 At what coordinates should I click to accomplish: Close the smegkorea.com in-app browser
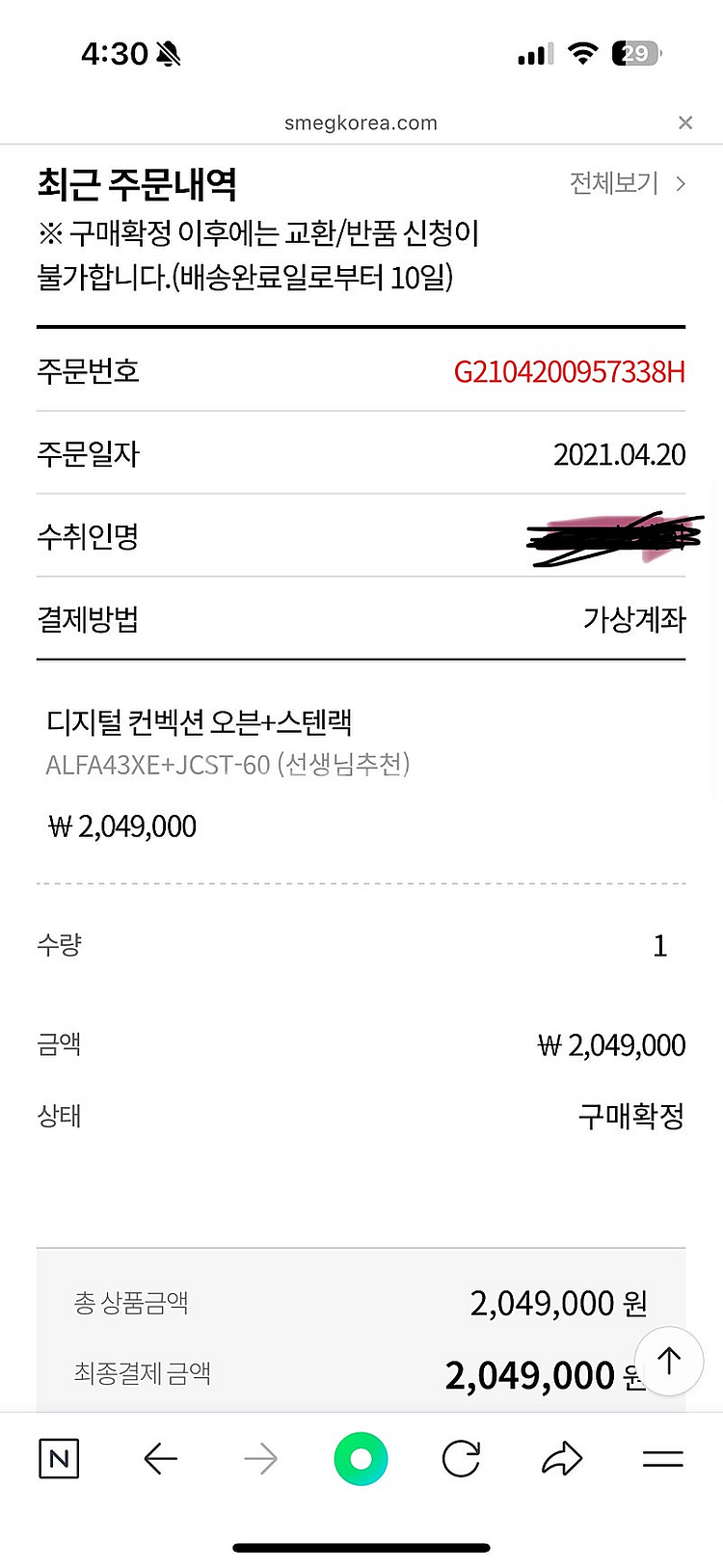coord(684,122)
